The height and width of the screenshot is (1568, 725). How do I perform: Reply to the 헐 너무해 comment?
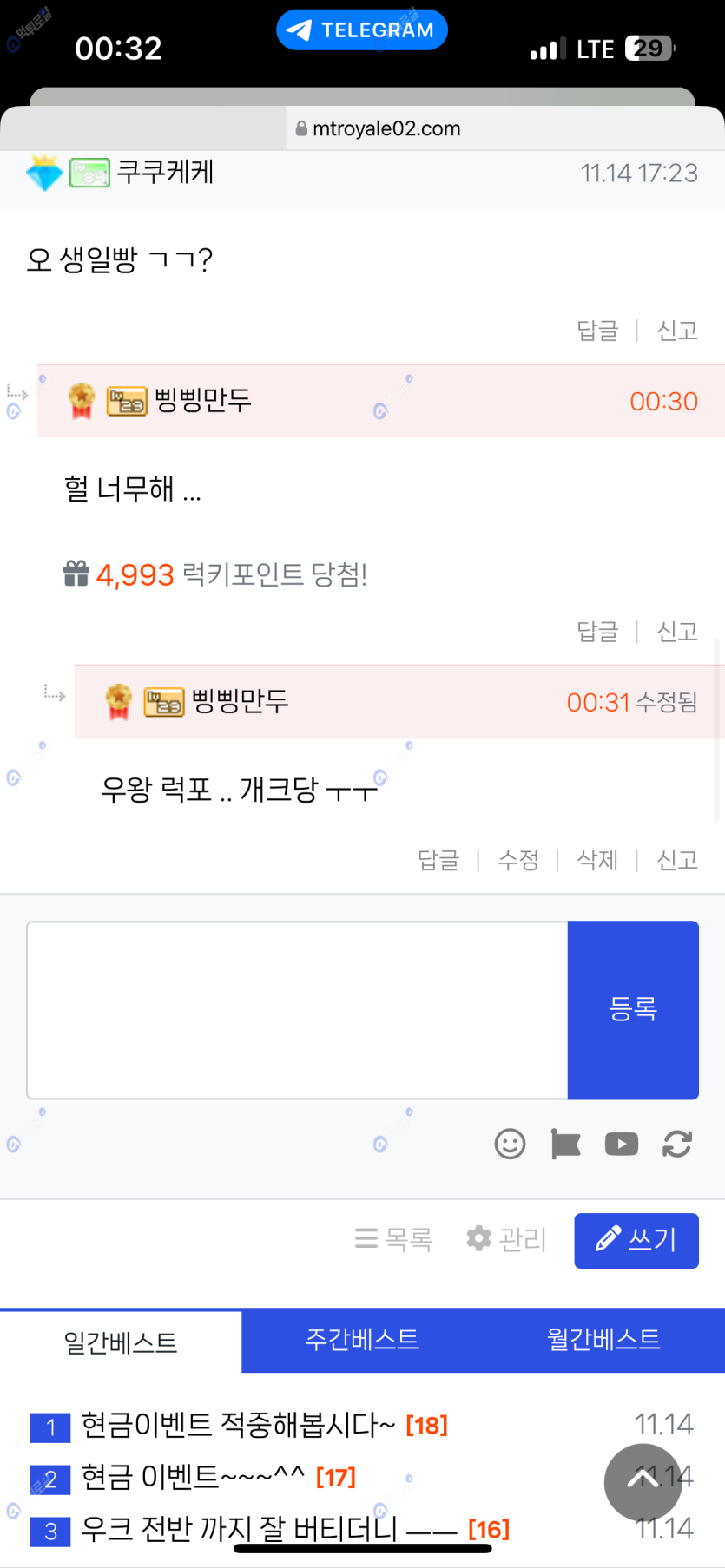tap(597, 632)
